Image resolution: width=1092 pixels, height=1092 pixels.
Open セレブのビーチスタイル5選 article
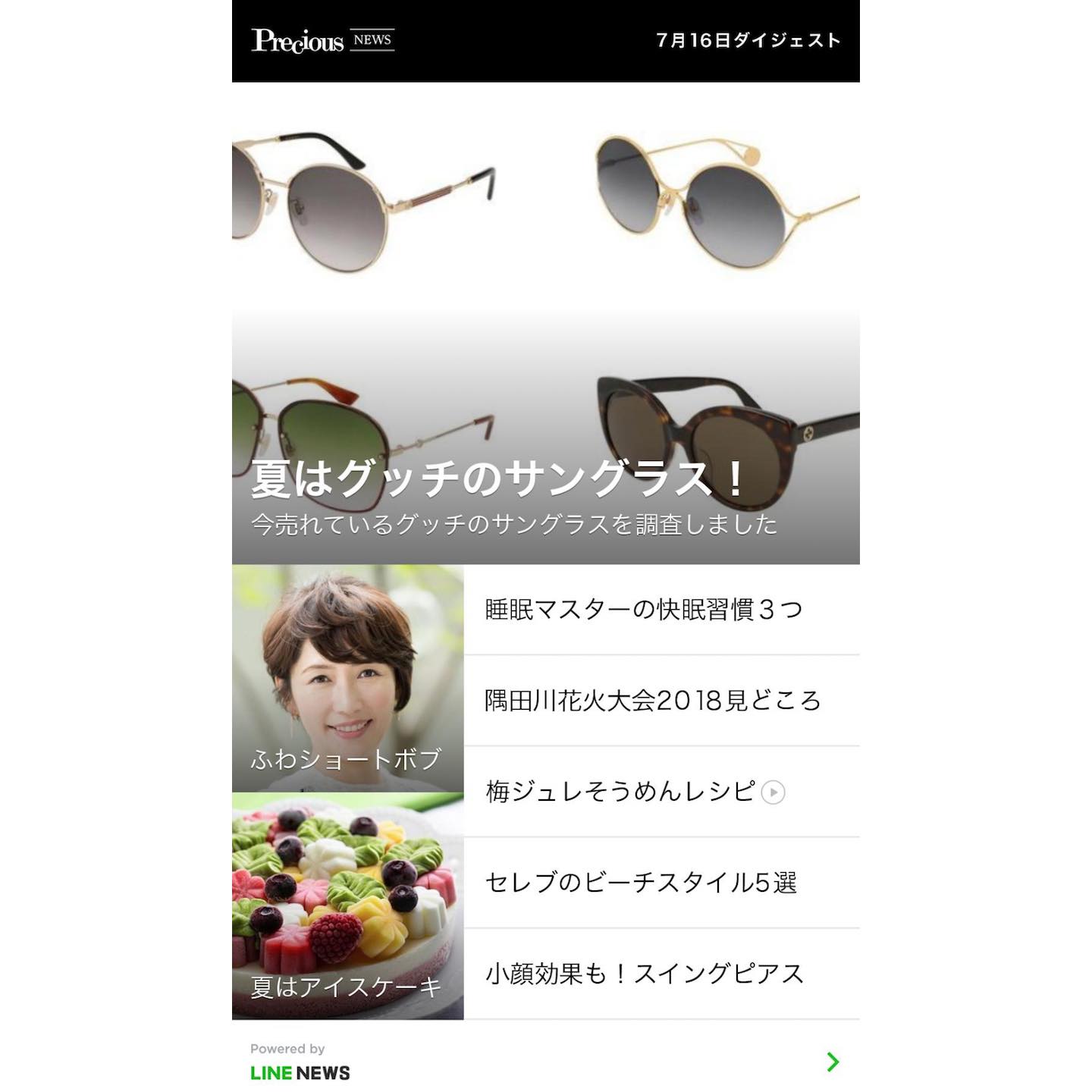tap(641, 883)
